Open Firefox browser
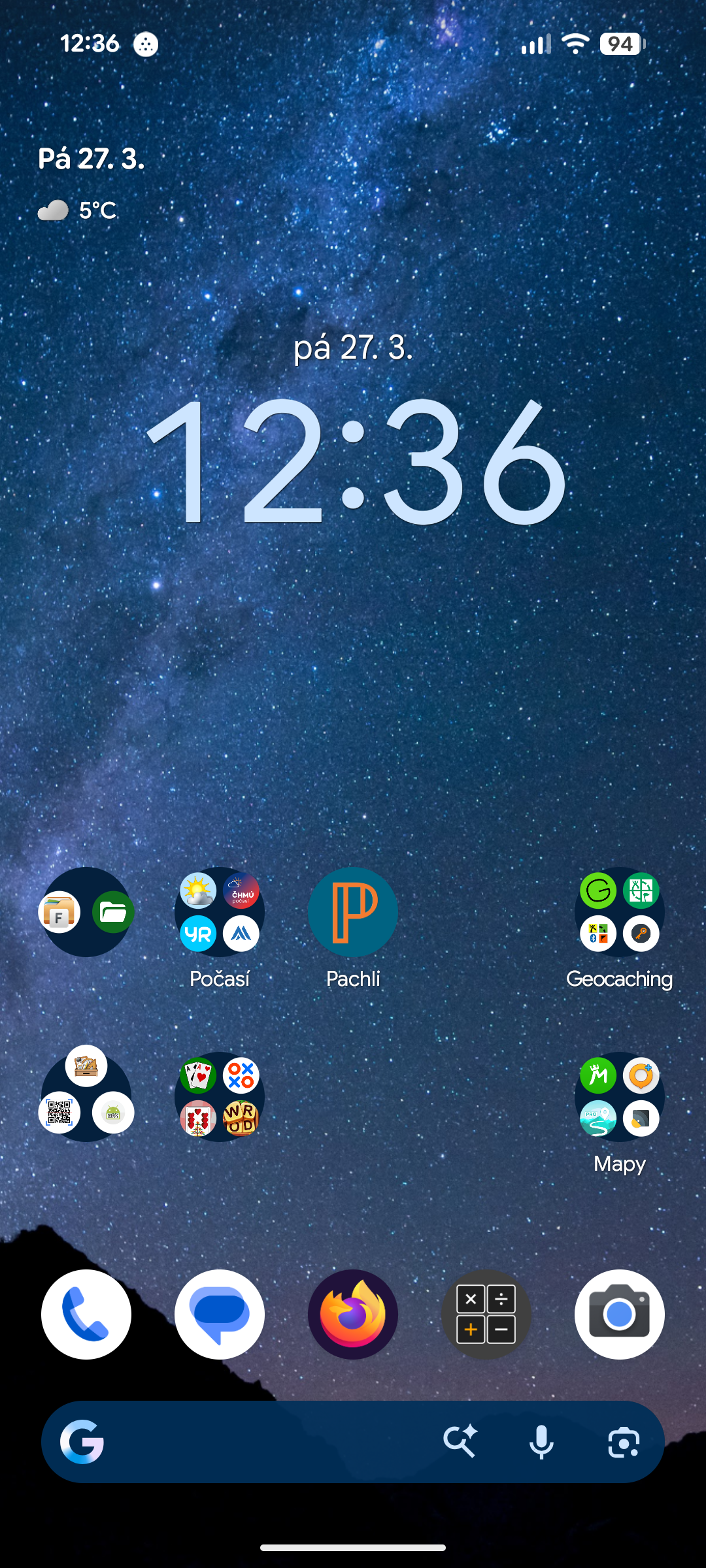 (353, 1314)
